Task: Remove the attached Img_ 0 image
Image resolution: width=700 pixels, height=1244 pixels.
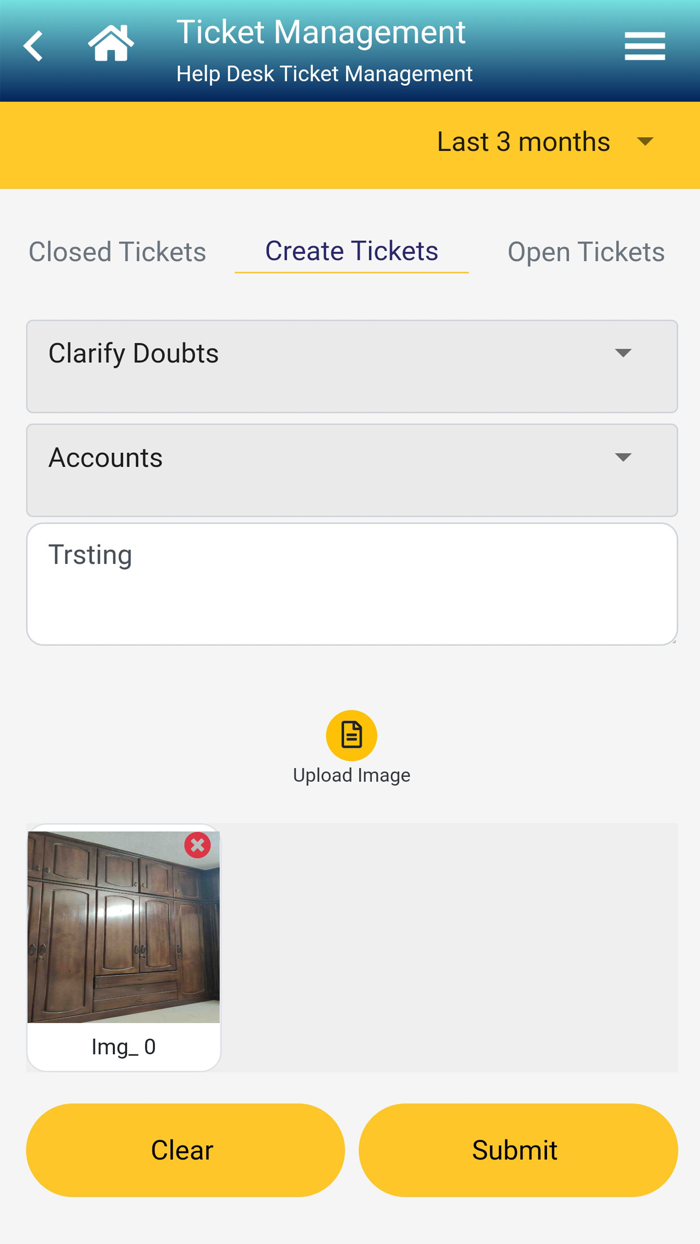Action: click(198, 846)
